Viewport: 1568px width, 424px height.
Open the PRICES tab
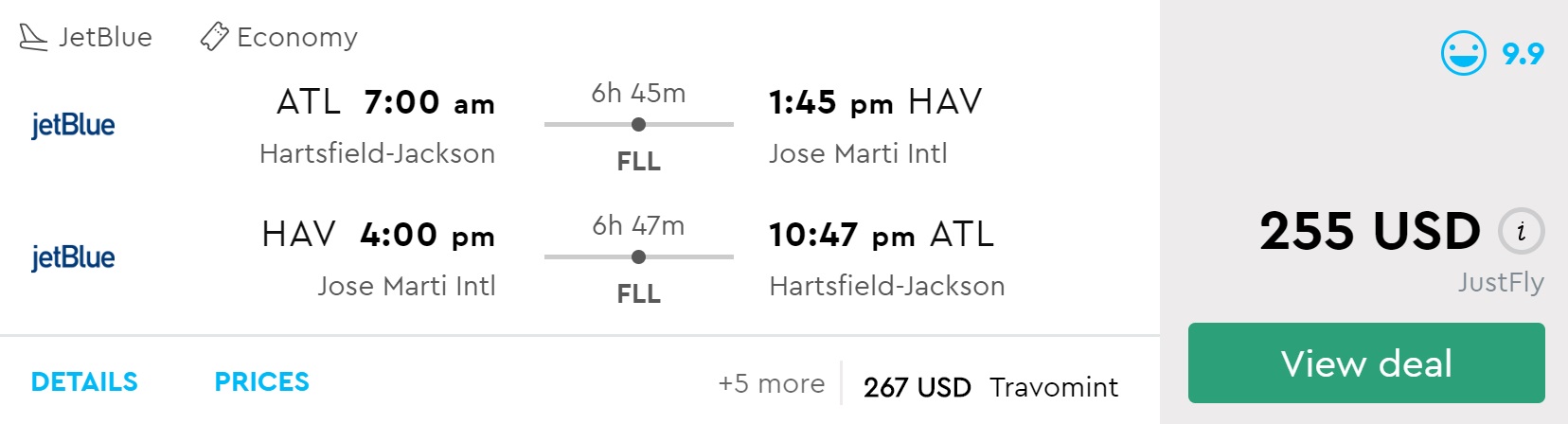coord(261,382)
